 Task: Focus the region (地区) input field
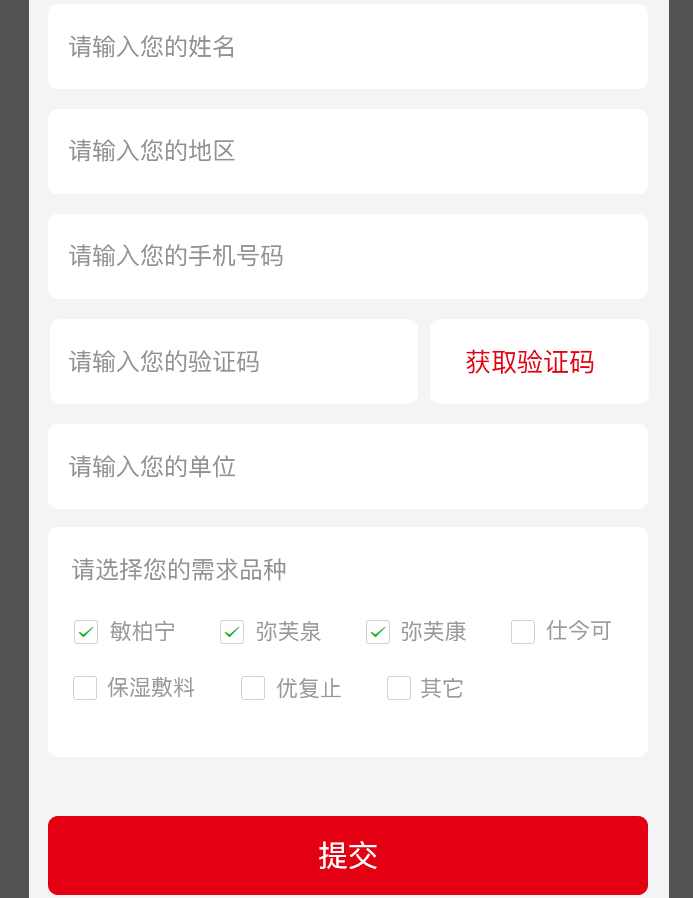pyautogui.click(x=347, y=152)
